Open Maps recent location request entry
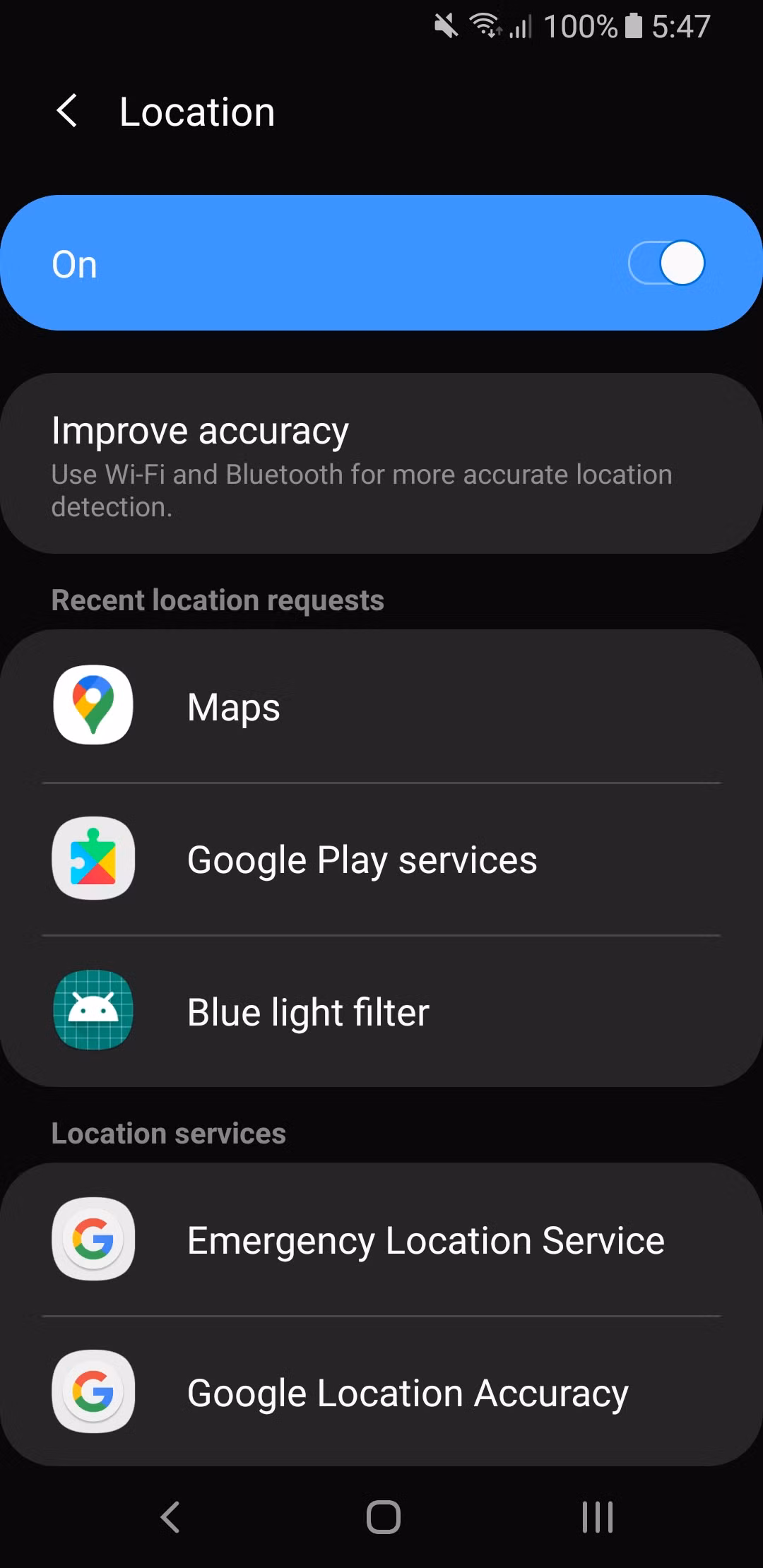Viewport: 763px width, 1568px height. 381,706
